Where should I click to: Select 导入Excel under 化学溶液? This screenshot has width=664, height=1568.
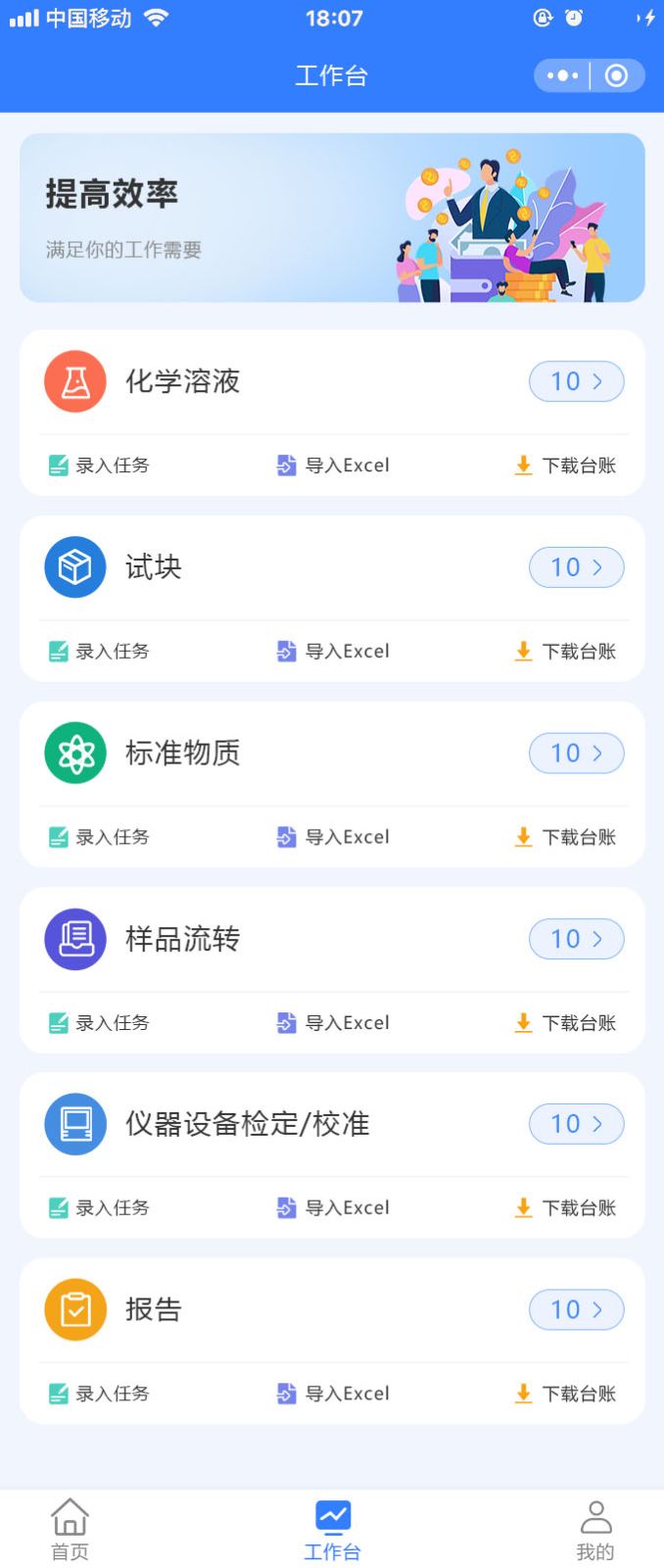(333, 465)
